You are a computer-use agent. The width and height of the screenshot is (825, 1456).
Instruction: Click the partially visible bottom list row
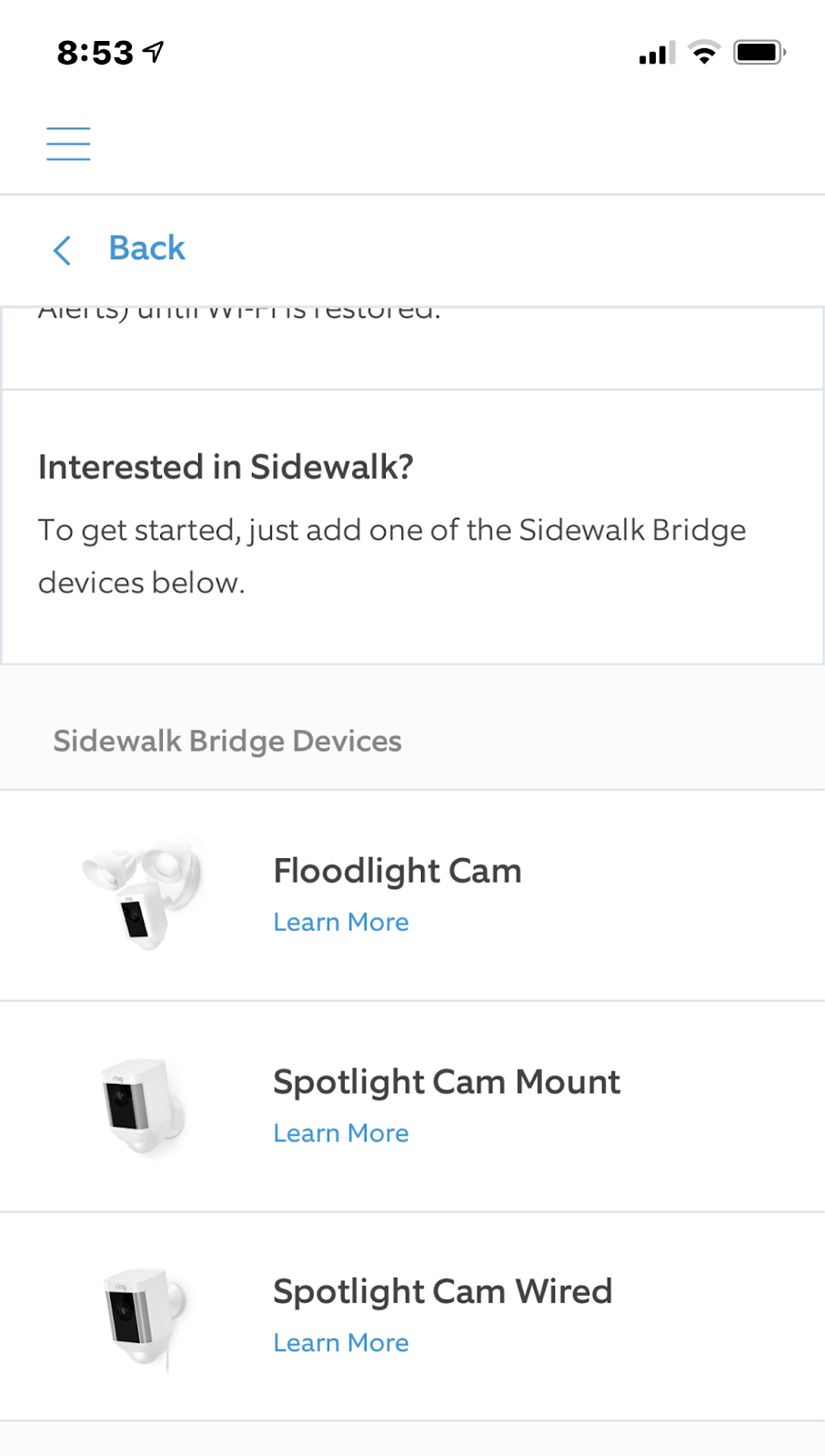(x=412, y=1438)
